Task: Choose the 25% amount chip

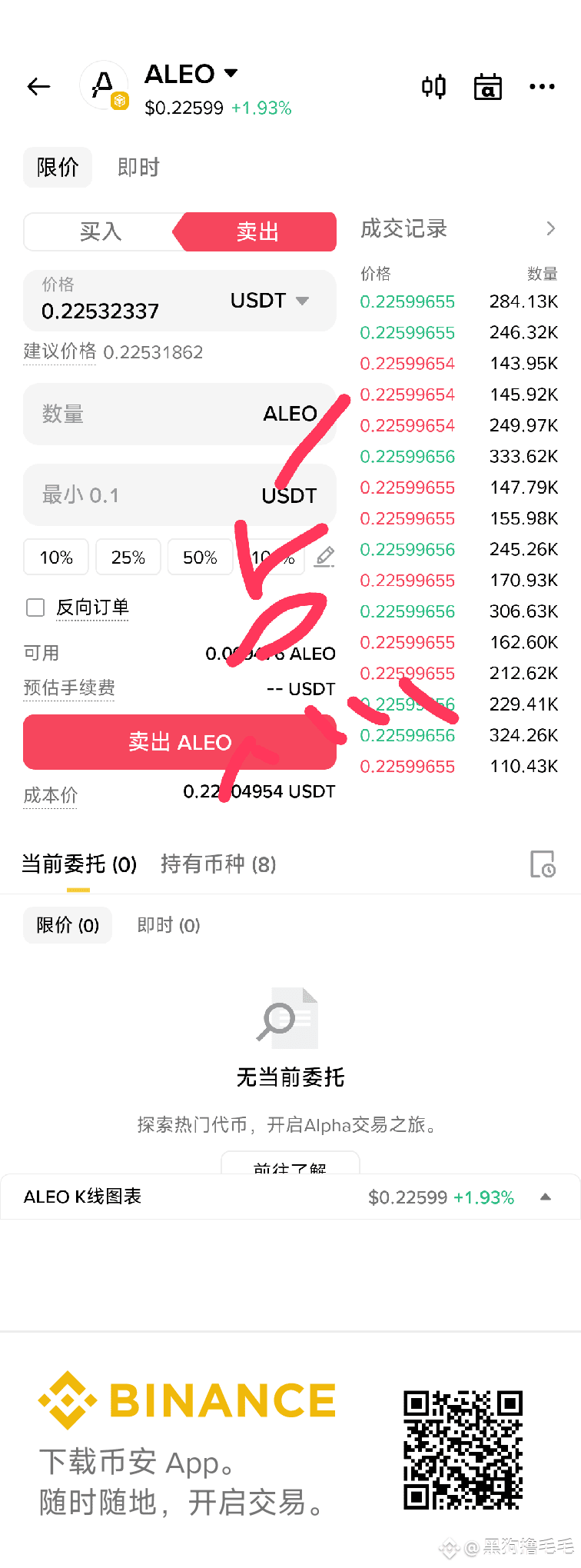Action: point(128,558)
